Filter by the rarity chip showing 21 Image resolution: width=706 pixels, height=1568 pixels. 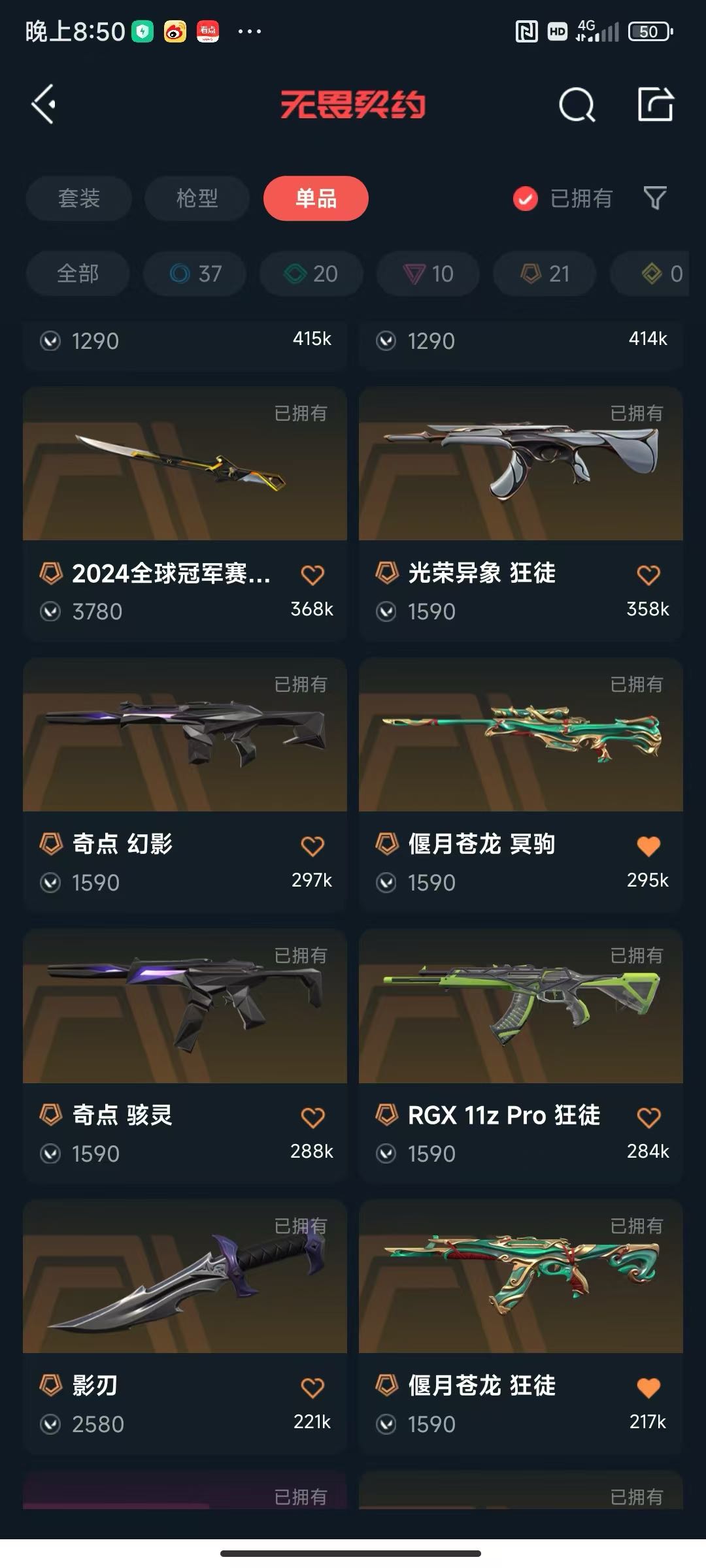click(545, 273)
